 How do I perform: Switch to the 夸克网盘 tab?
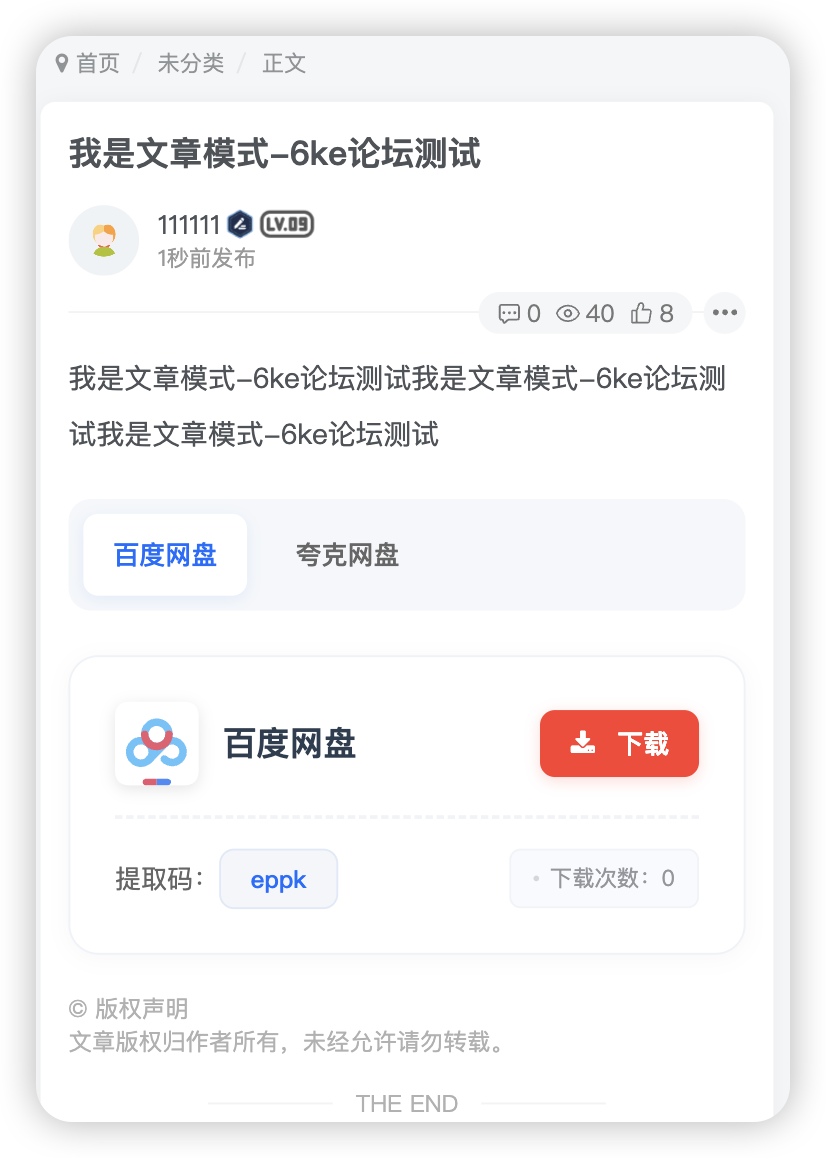(346, 556)
